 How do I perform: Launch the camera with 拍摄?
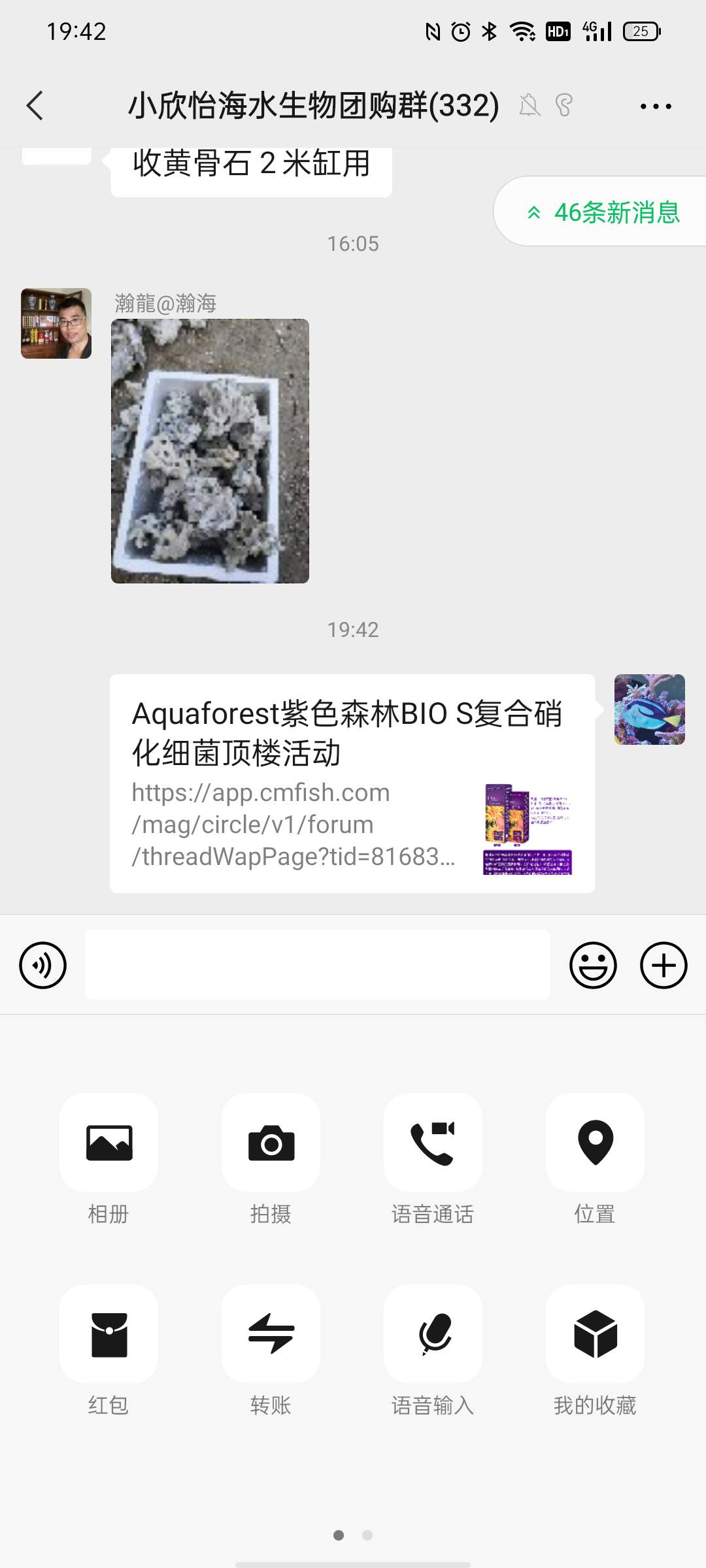click(x=271, y=1143)
